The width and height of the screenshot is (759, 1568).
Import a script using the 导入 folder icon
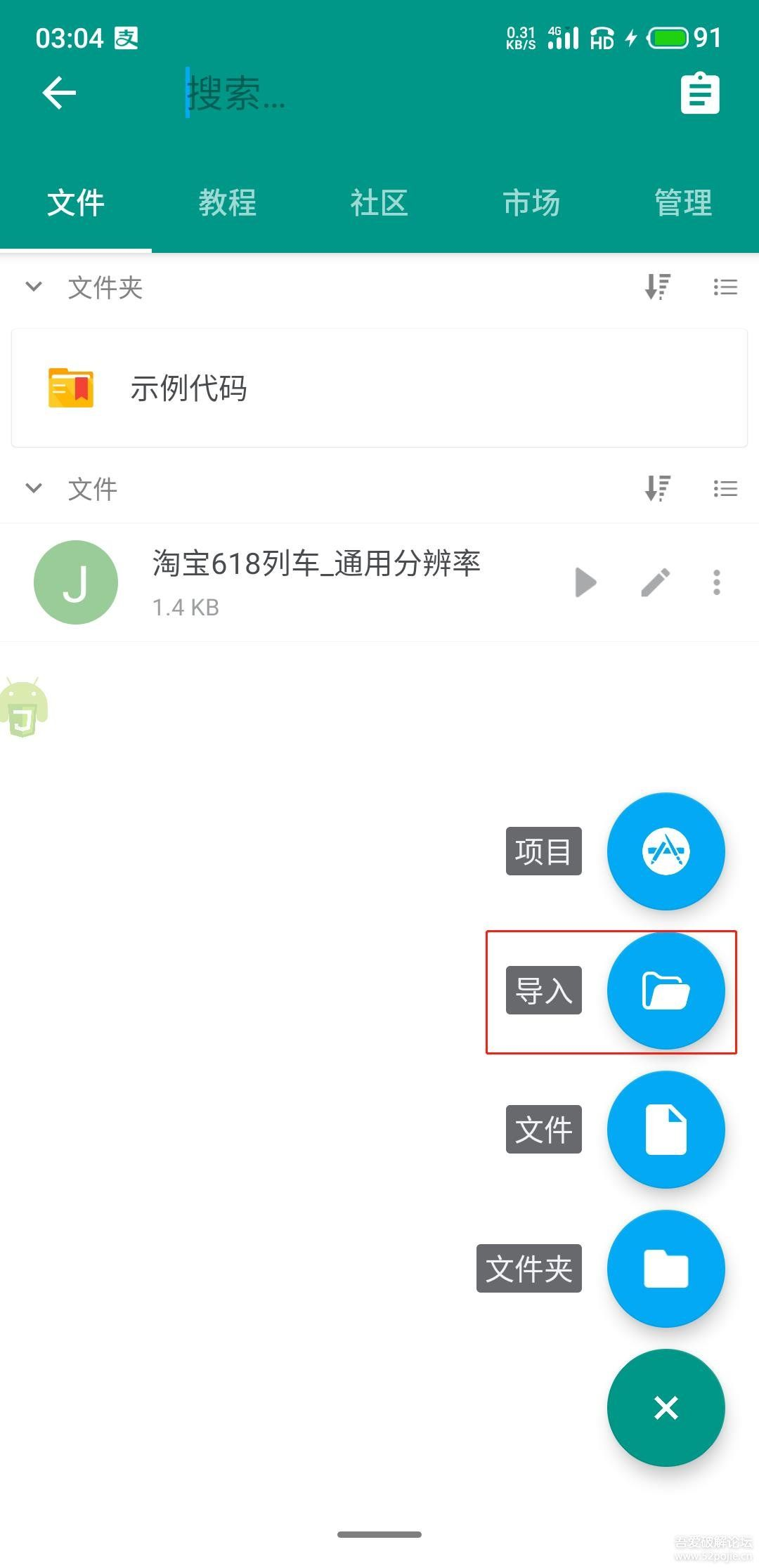[666, 991]
